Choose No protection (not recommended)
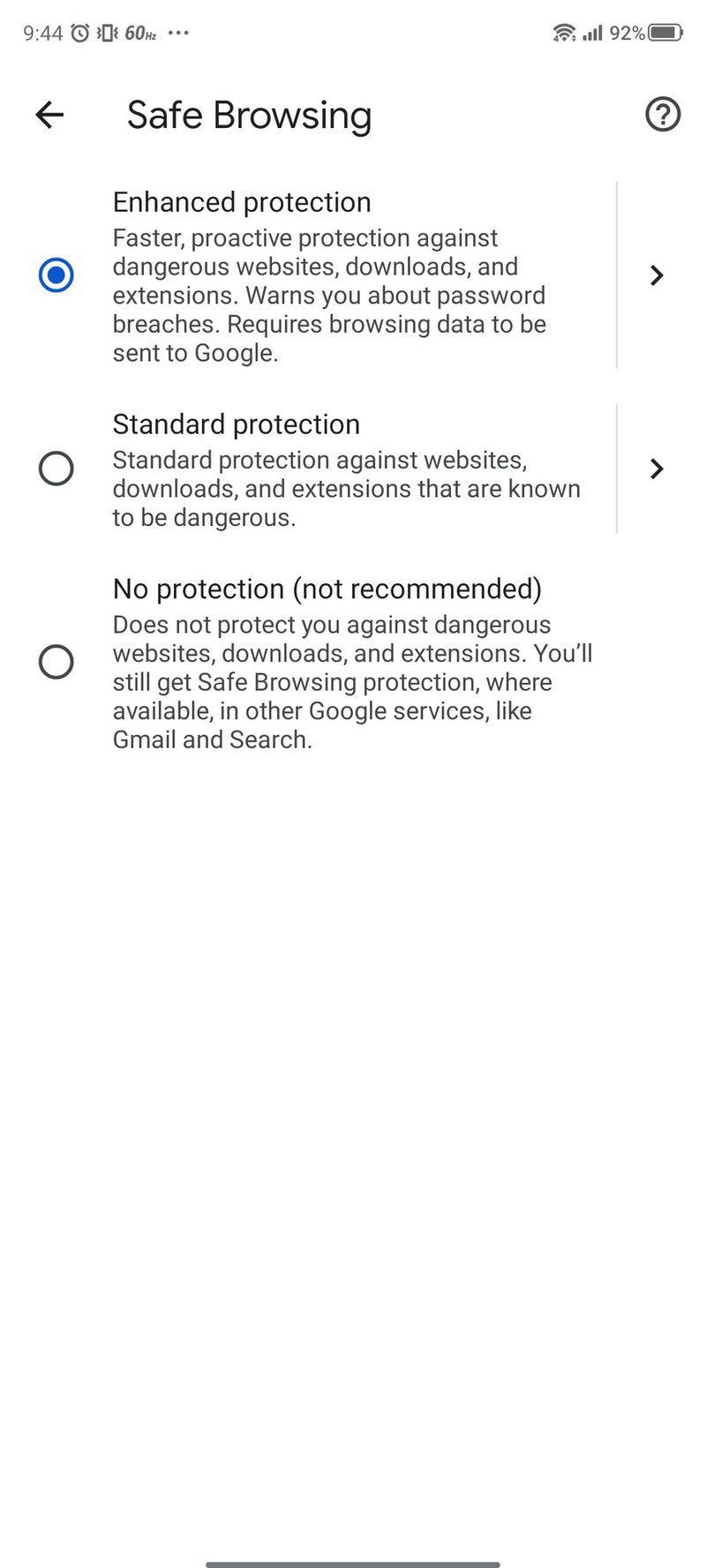This screenshot has height=1568, width=706. (56, 662)
